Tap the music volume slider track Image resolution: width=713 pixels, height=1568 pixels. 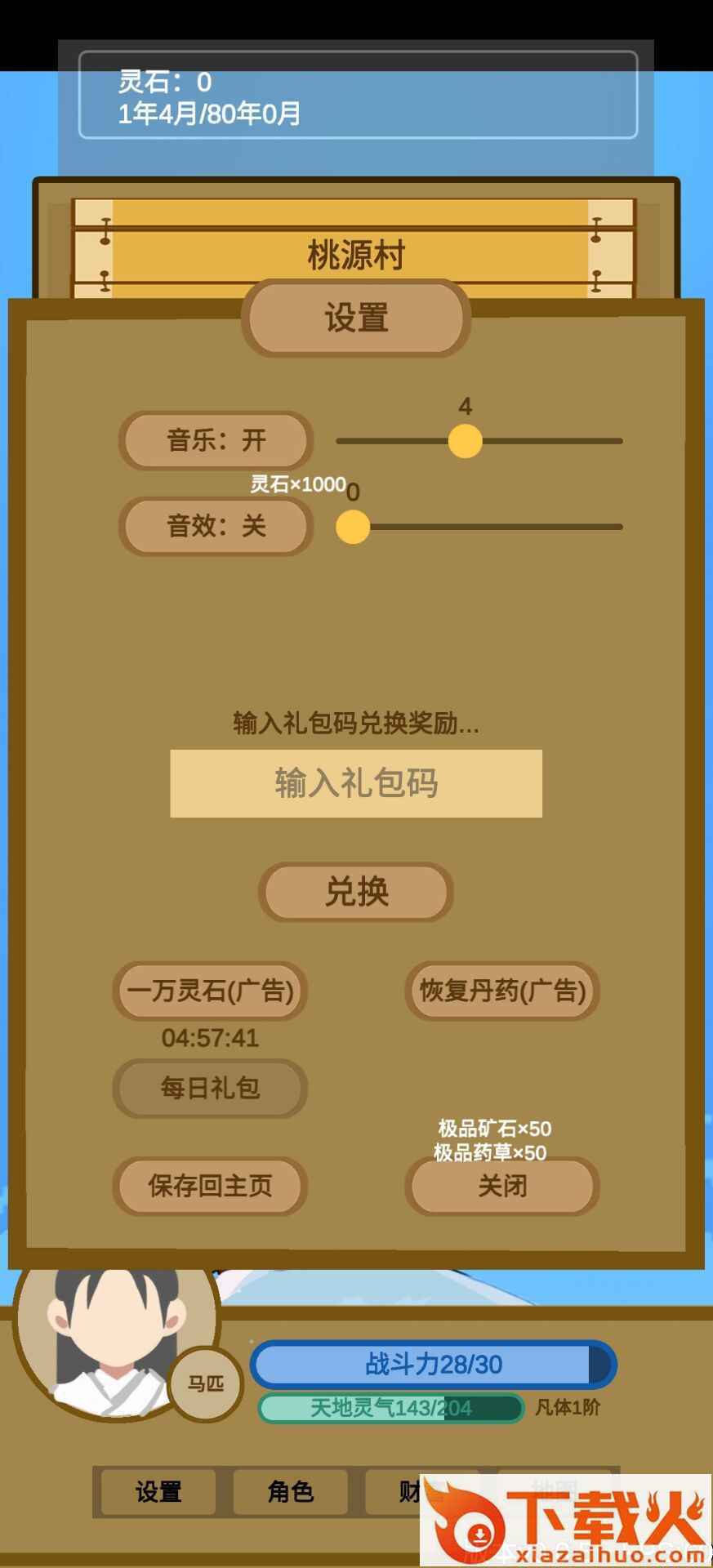point(479,441)
